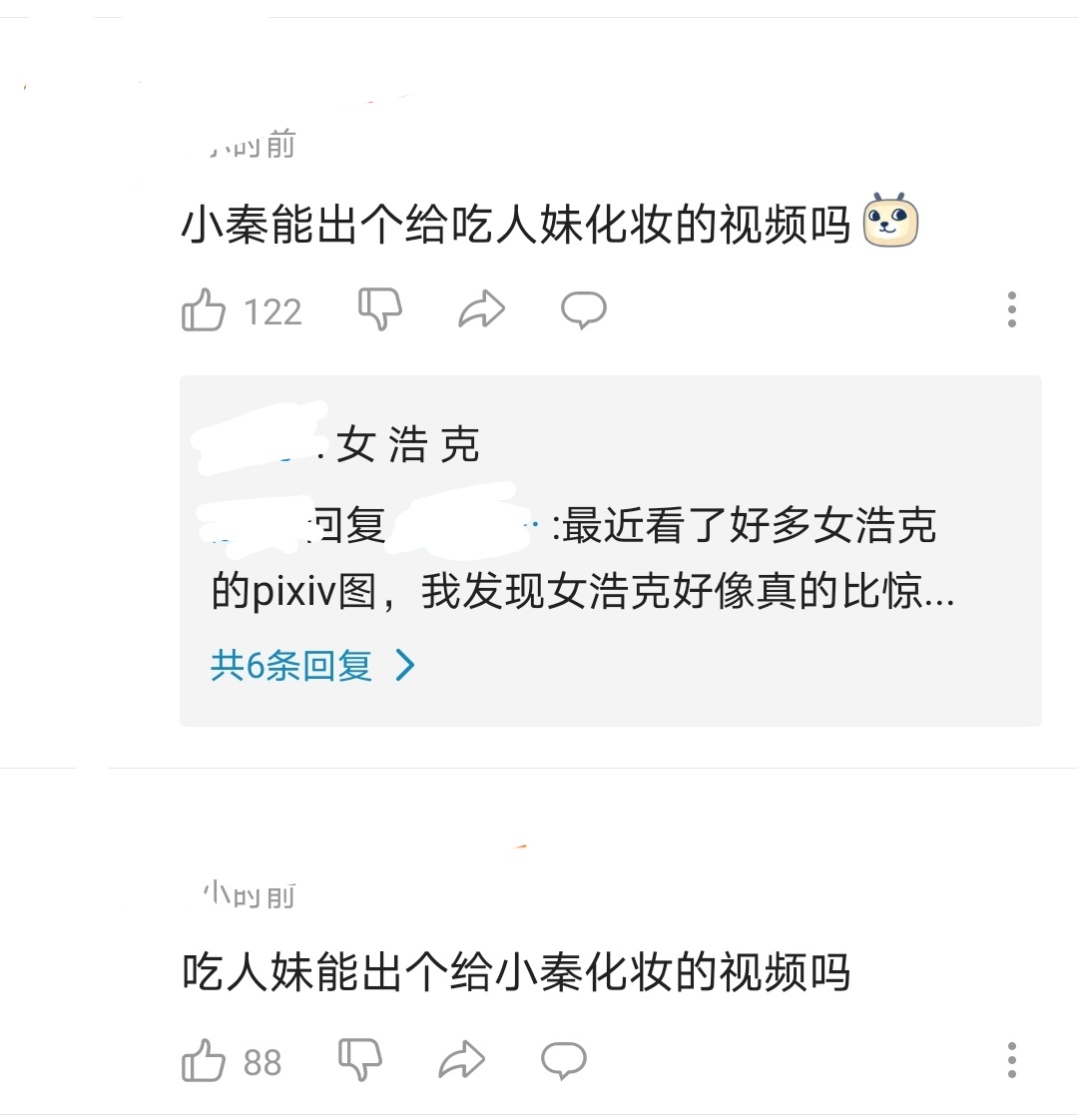The height and width of the screenshot is (1120, 1078).
Task: Reply to the first comment
Action: pos(584,309)
